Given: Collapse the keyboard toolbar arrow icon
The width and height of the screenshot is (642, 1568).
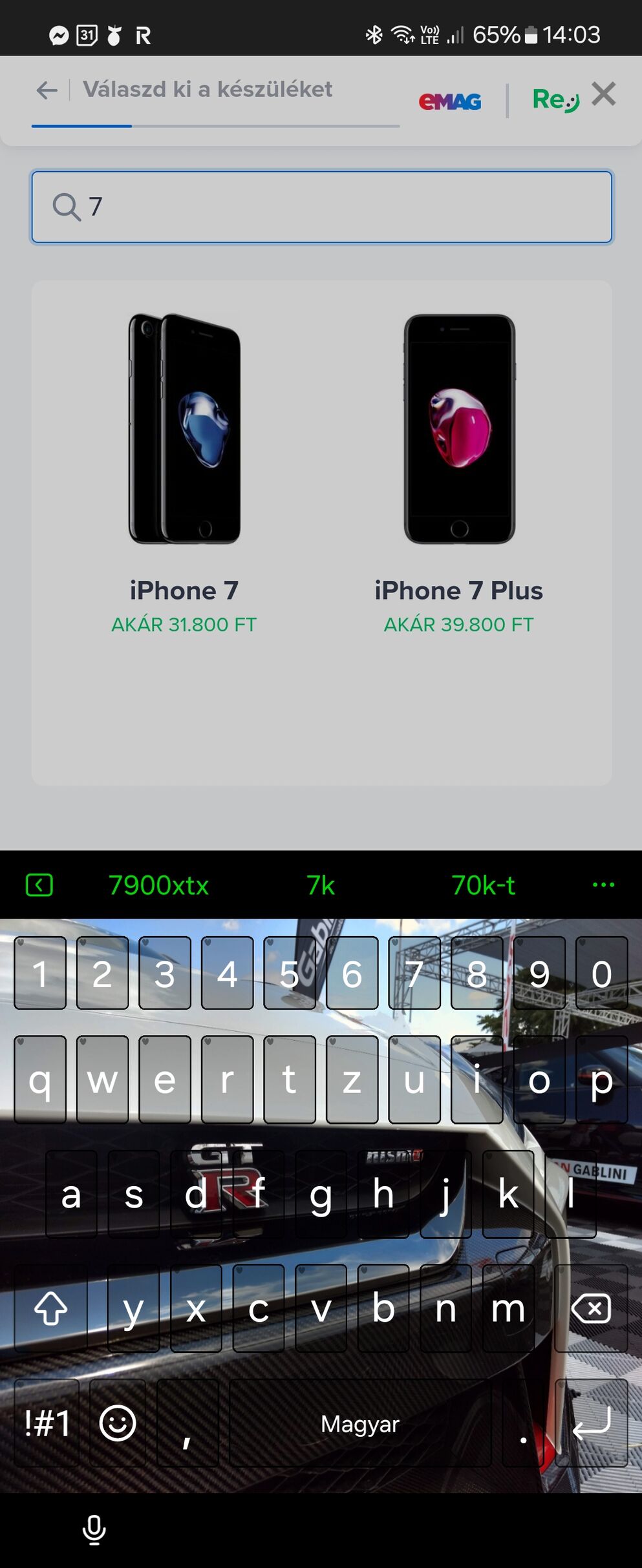Looking at the screenshot, I should (39, 885).
